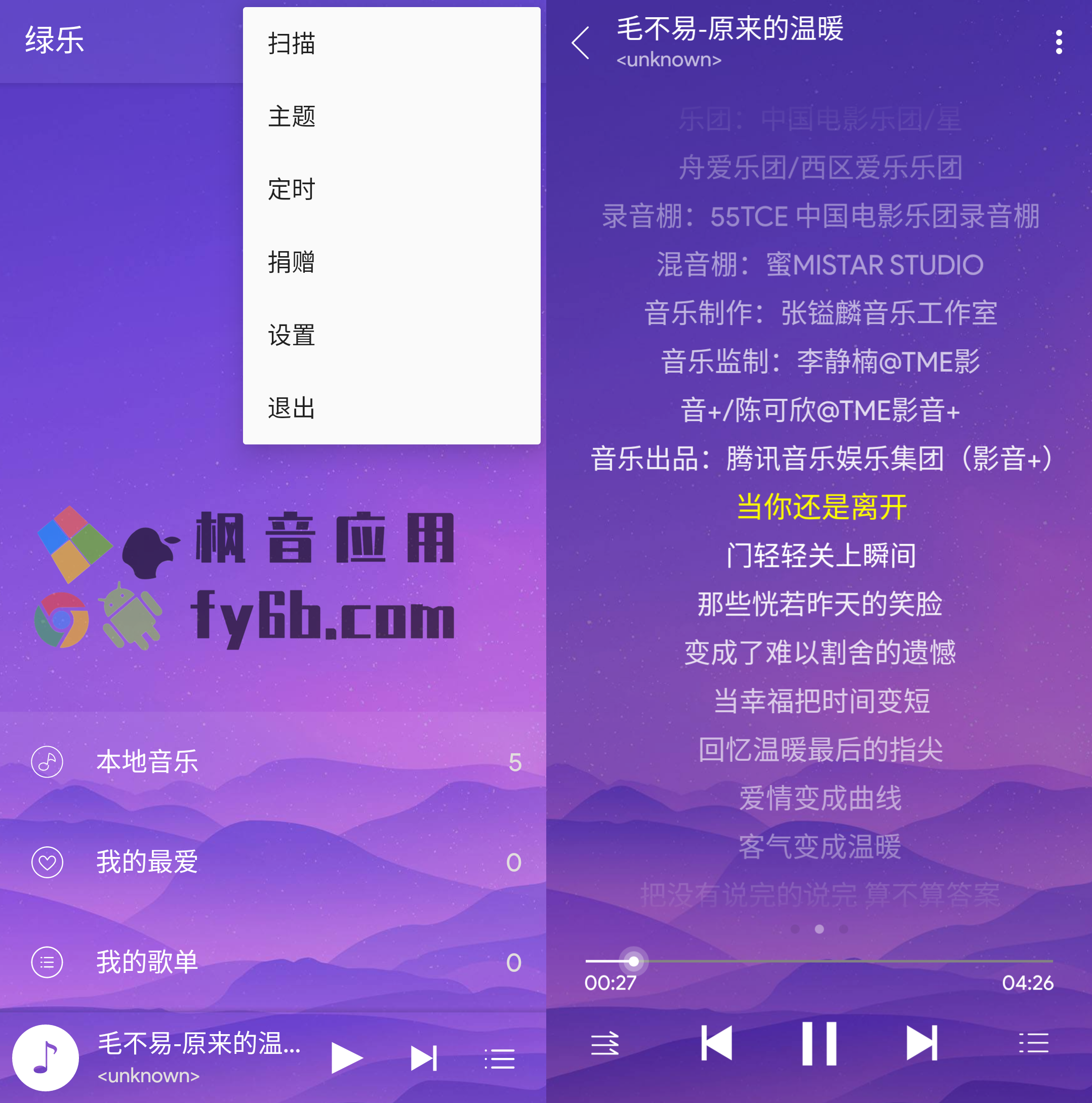Open the 主题 theme option
1092x1103 pixels.
click(391, 116)
